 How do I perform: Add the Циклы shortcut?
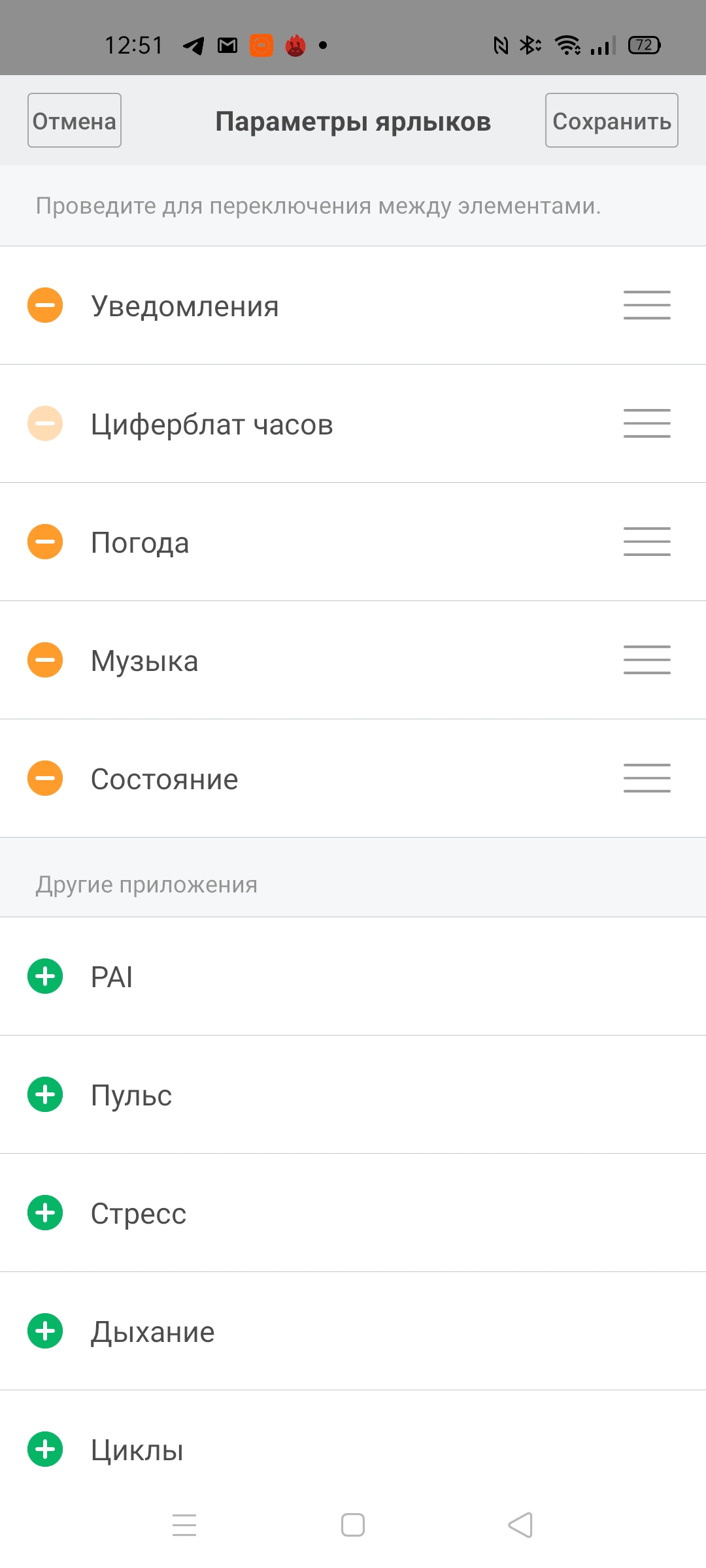45,1449
